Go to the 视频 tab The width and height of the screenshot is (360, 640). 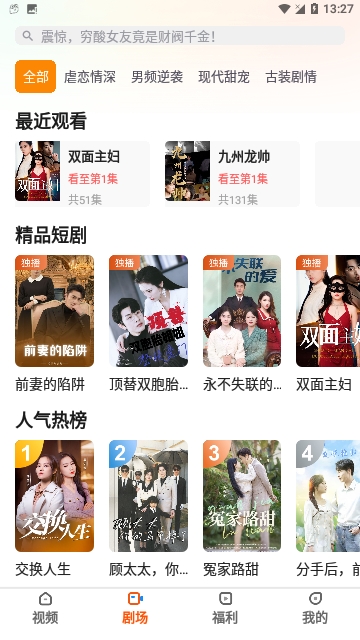coord(45,608)
